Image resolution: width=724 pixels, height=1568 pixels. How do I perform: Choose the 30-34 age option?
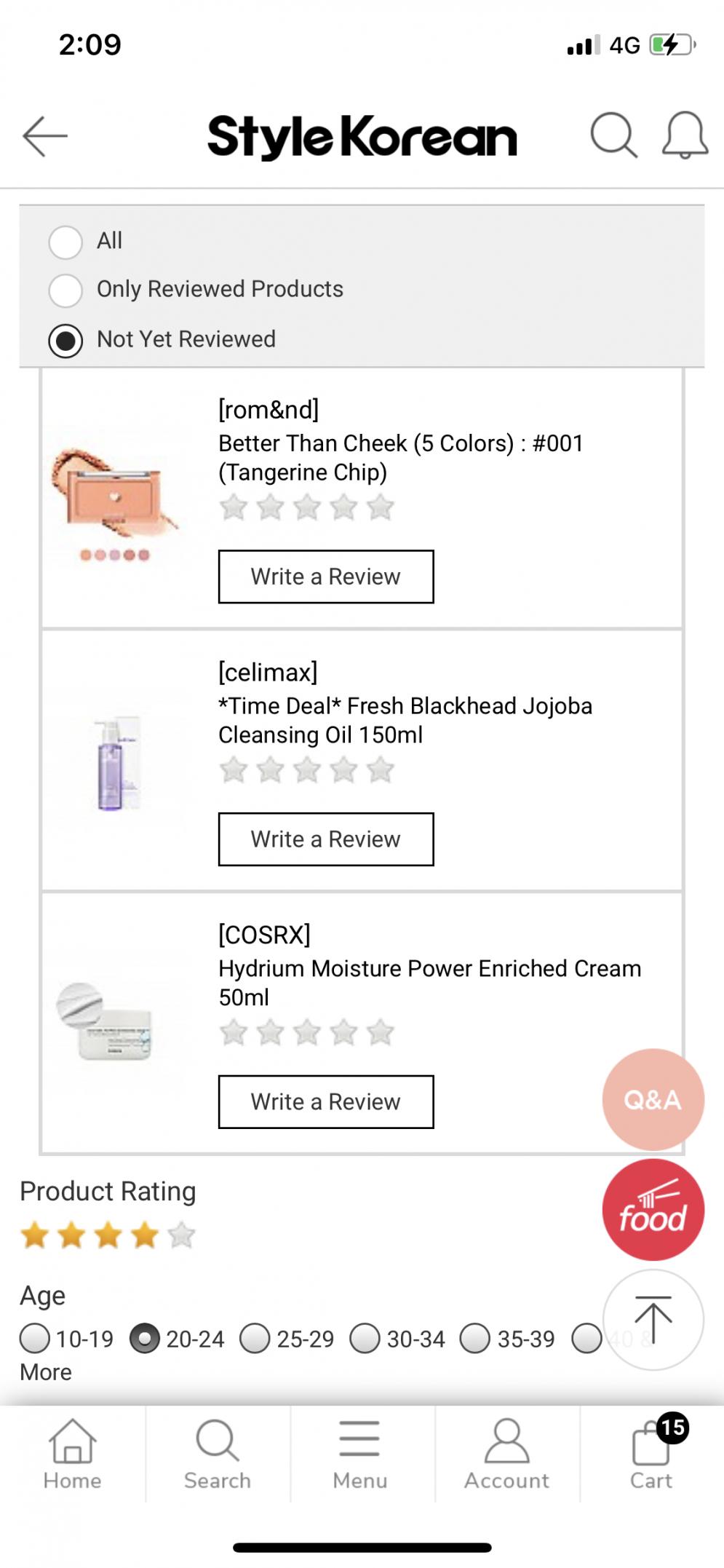point(365,1338)
